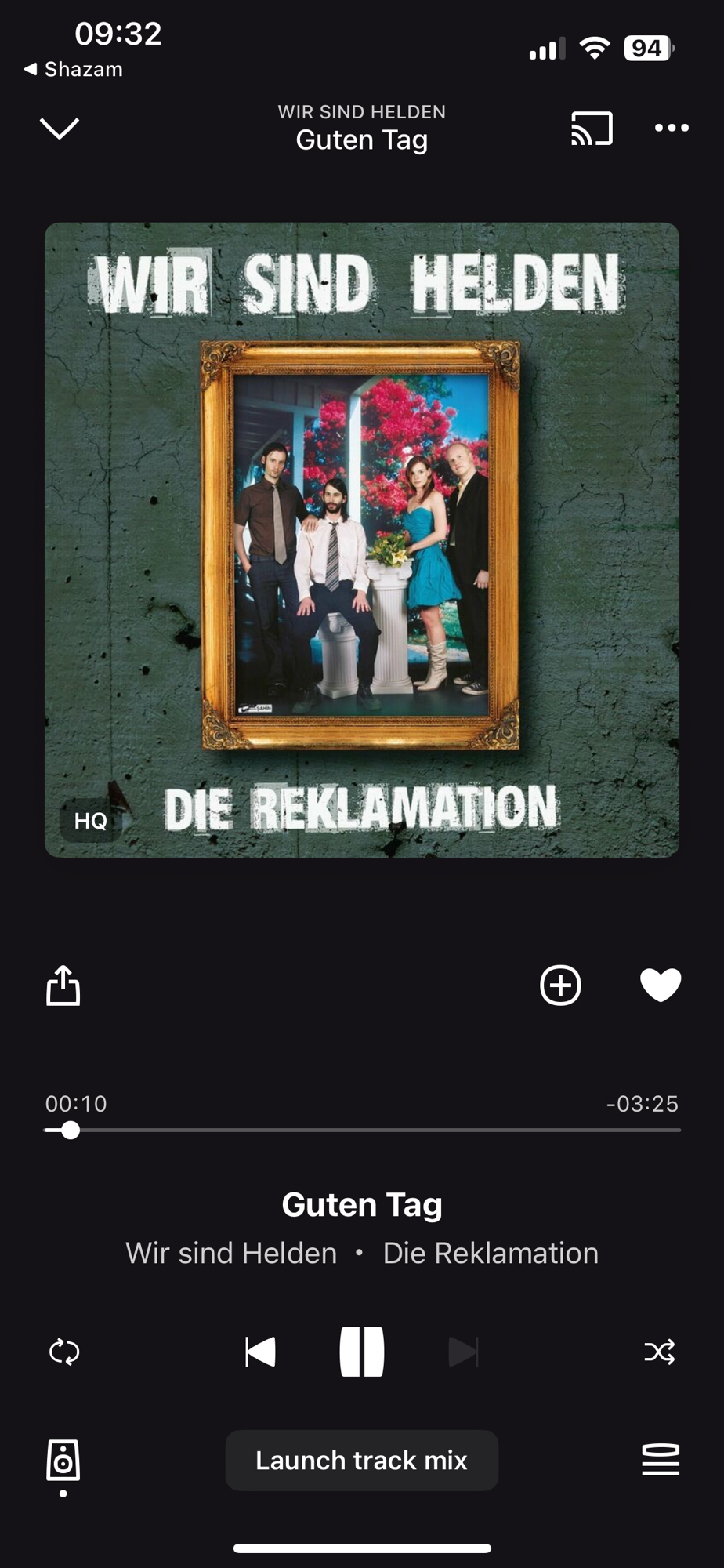Open the play queue list
Screen dimensions: 724x1568
point(661,1460)
